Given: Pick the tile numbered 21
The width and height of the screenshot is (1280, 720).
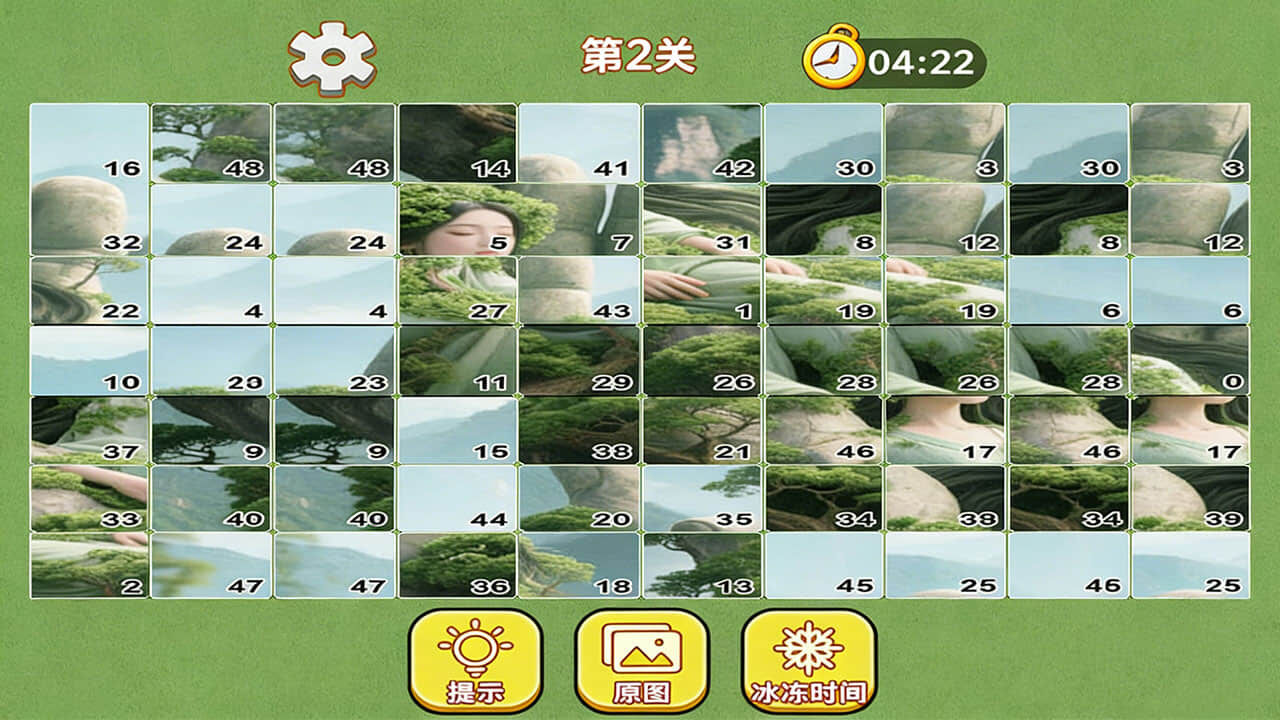Looking at the screenshot, I should point(701,430).
